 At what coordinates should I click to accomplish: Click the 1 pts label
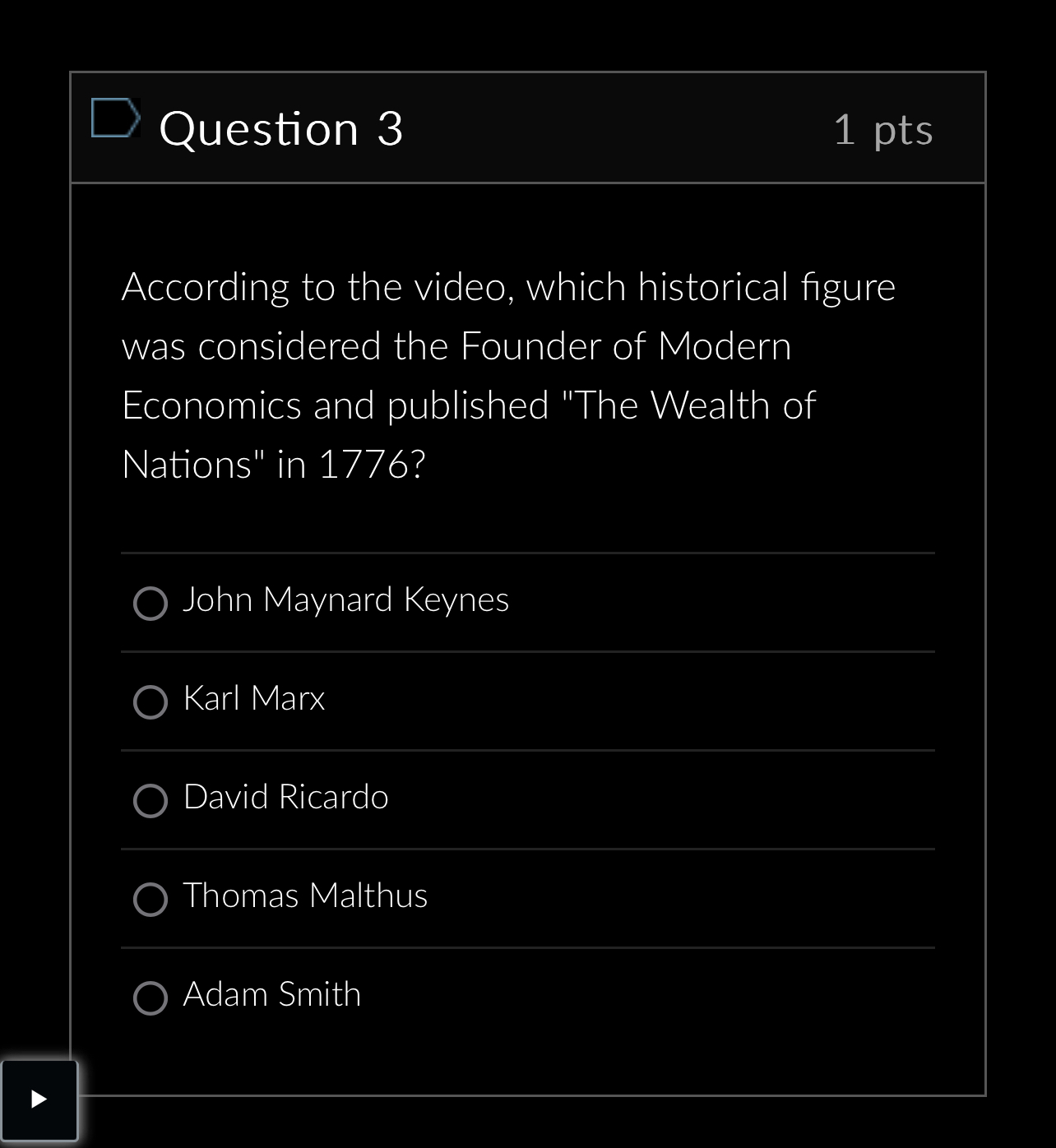tap(883, 128)
